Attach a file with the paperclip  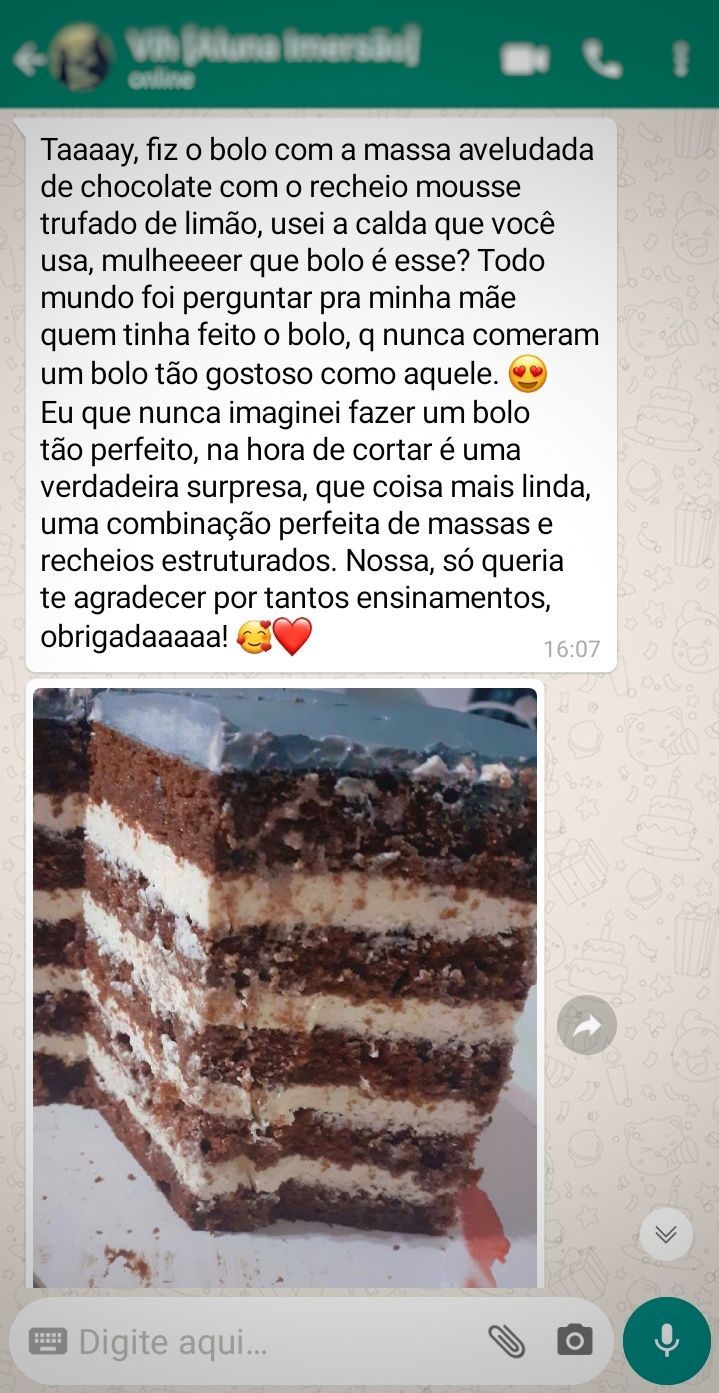tap(506, 1341)
